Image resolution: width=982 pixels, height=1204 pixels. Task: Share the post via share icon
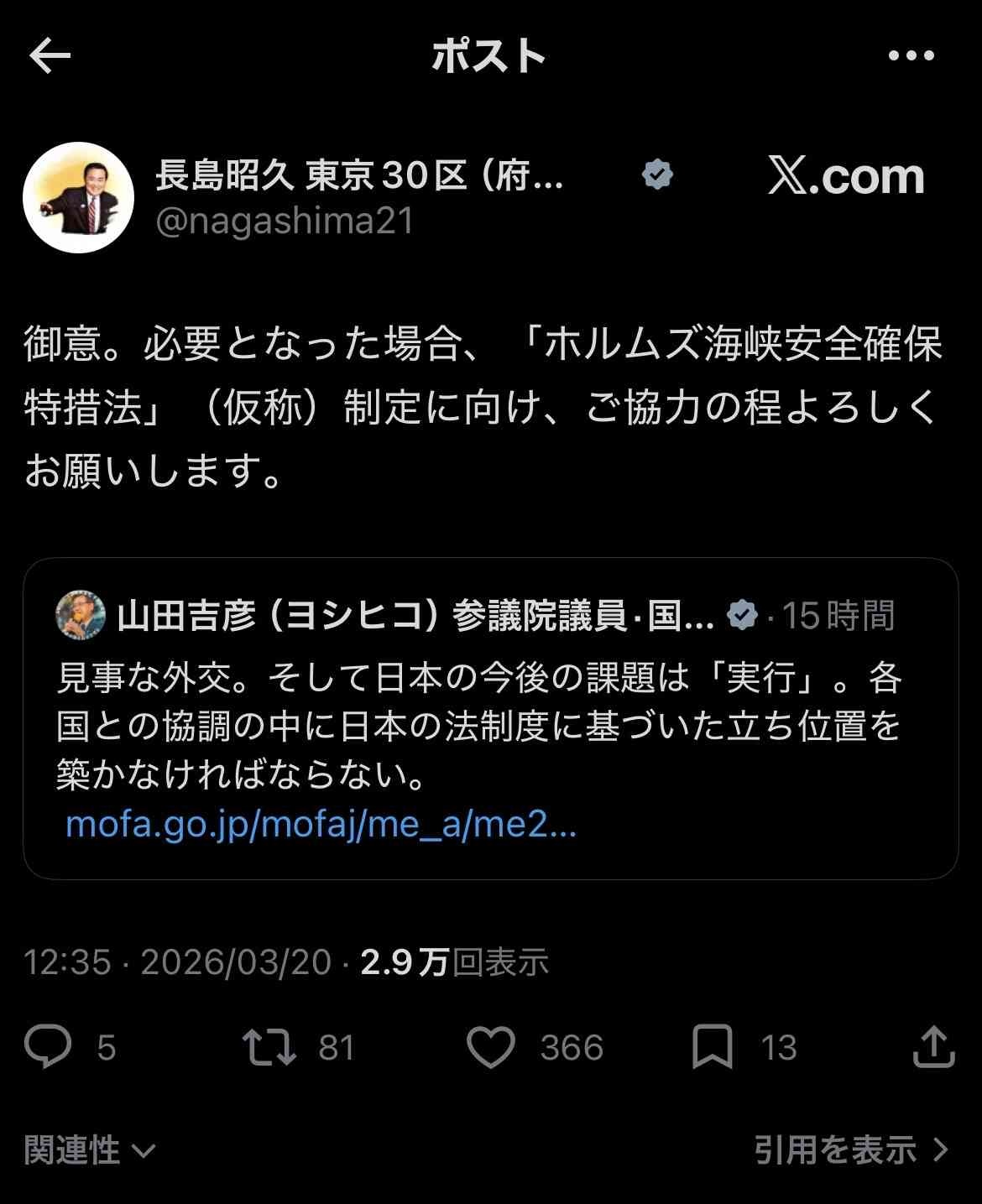click(933, 1047)
